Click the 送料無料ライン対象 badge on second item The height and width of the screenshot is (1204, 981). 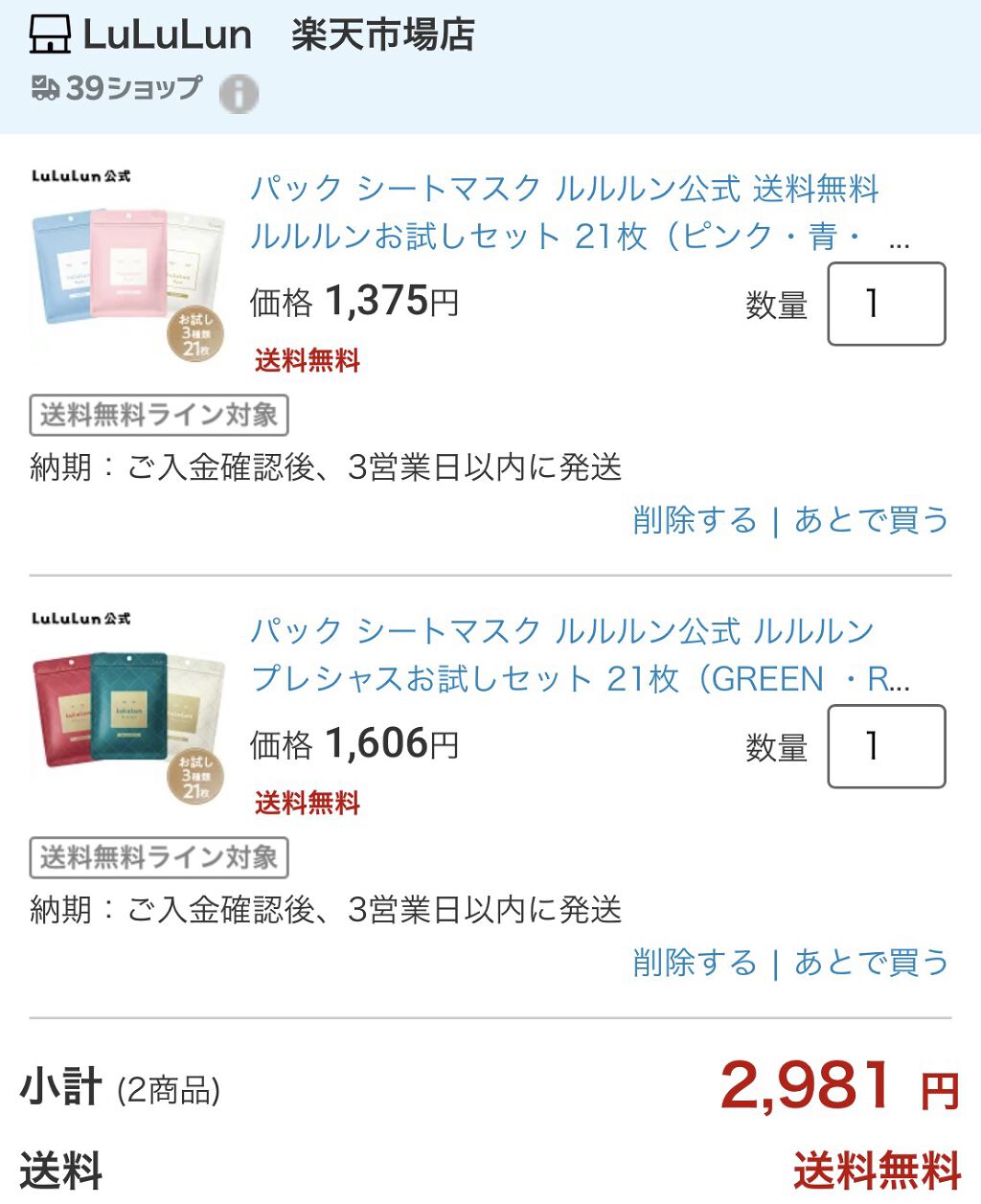158,858
